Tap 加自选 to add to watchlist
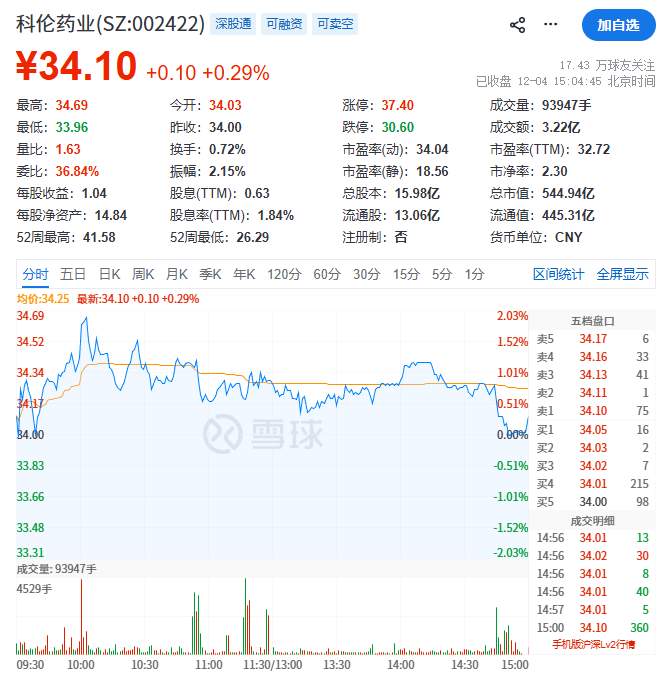Image resolution: width=671 pixels, height=687 pixels. (619, 24)
